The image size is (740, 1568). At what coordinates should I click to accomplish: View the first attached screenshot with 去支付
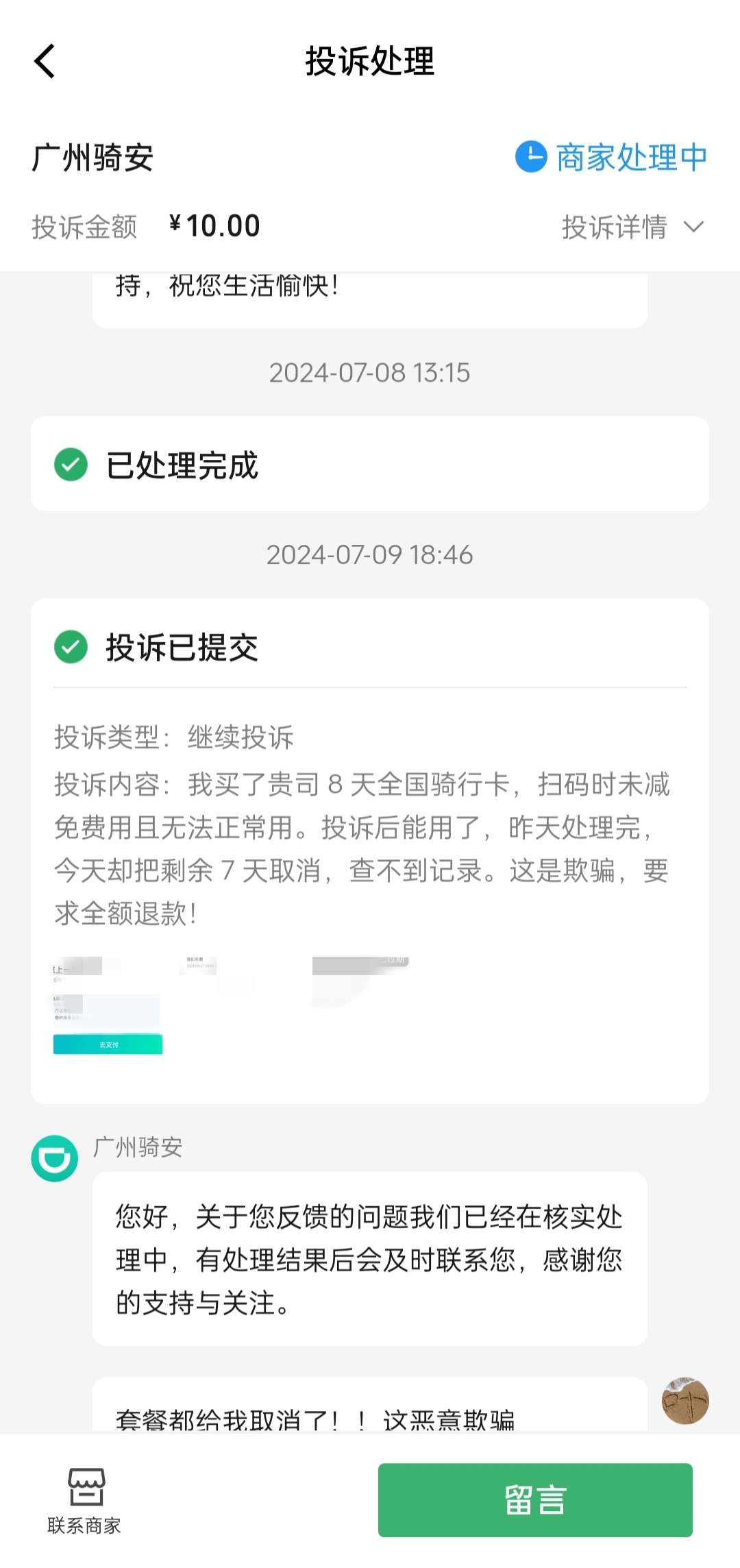(108, 1005)
